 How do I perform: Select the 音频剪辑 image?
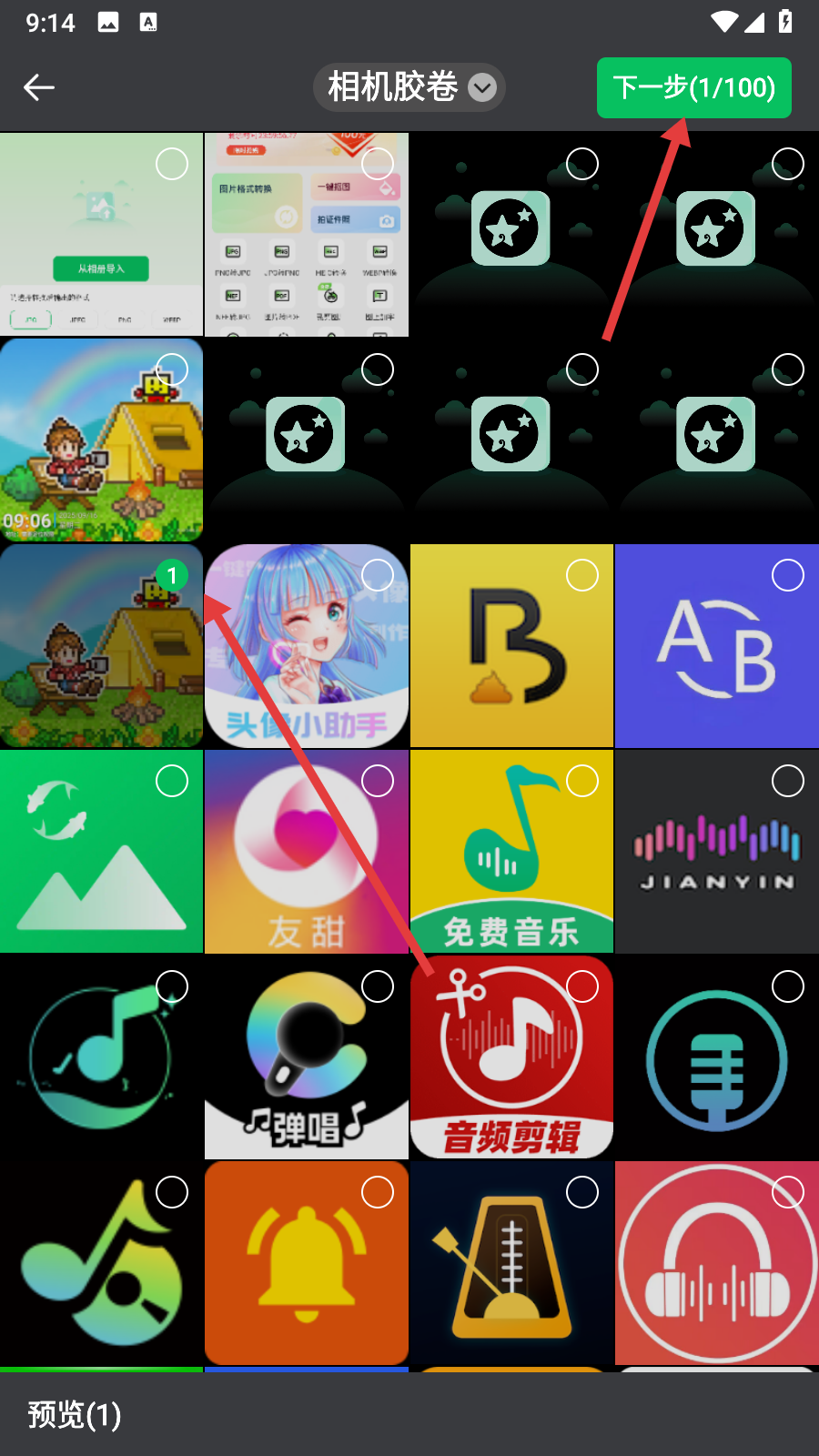582,986
